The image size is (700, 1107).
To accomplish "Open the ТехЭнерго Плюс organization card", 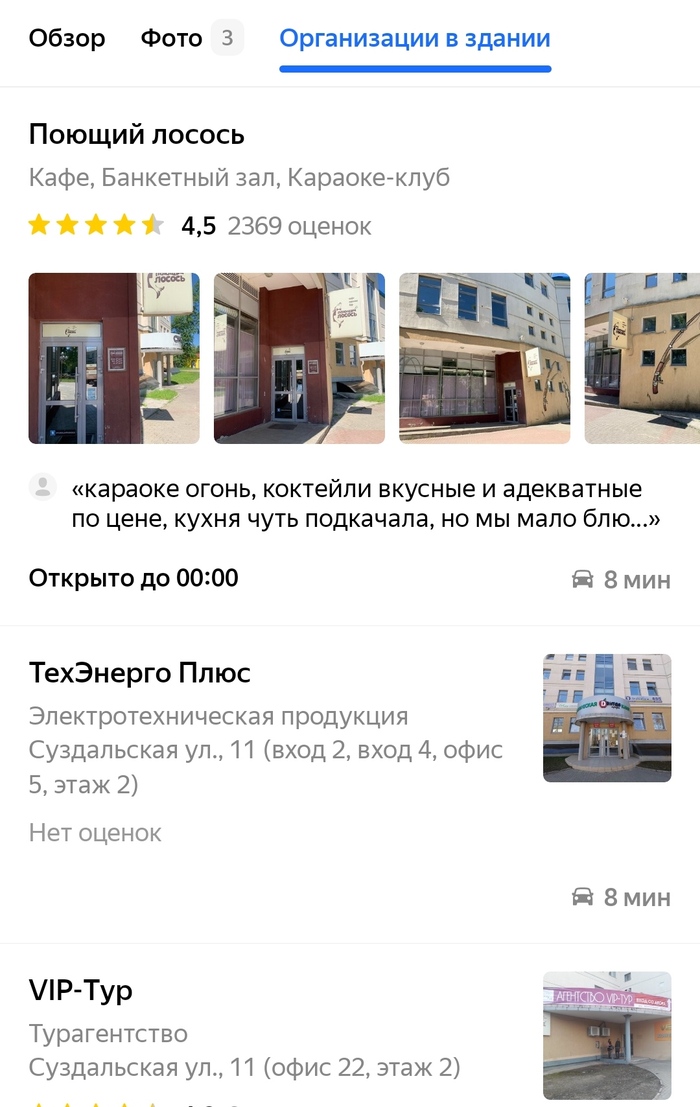I will pyautogui.click(x=140, y=673).
